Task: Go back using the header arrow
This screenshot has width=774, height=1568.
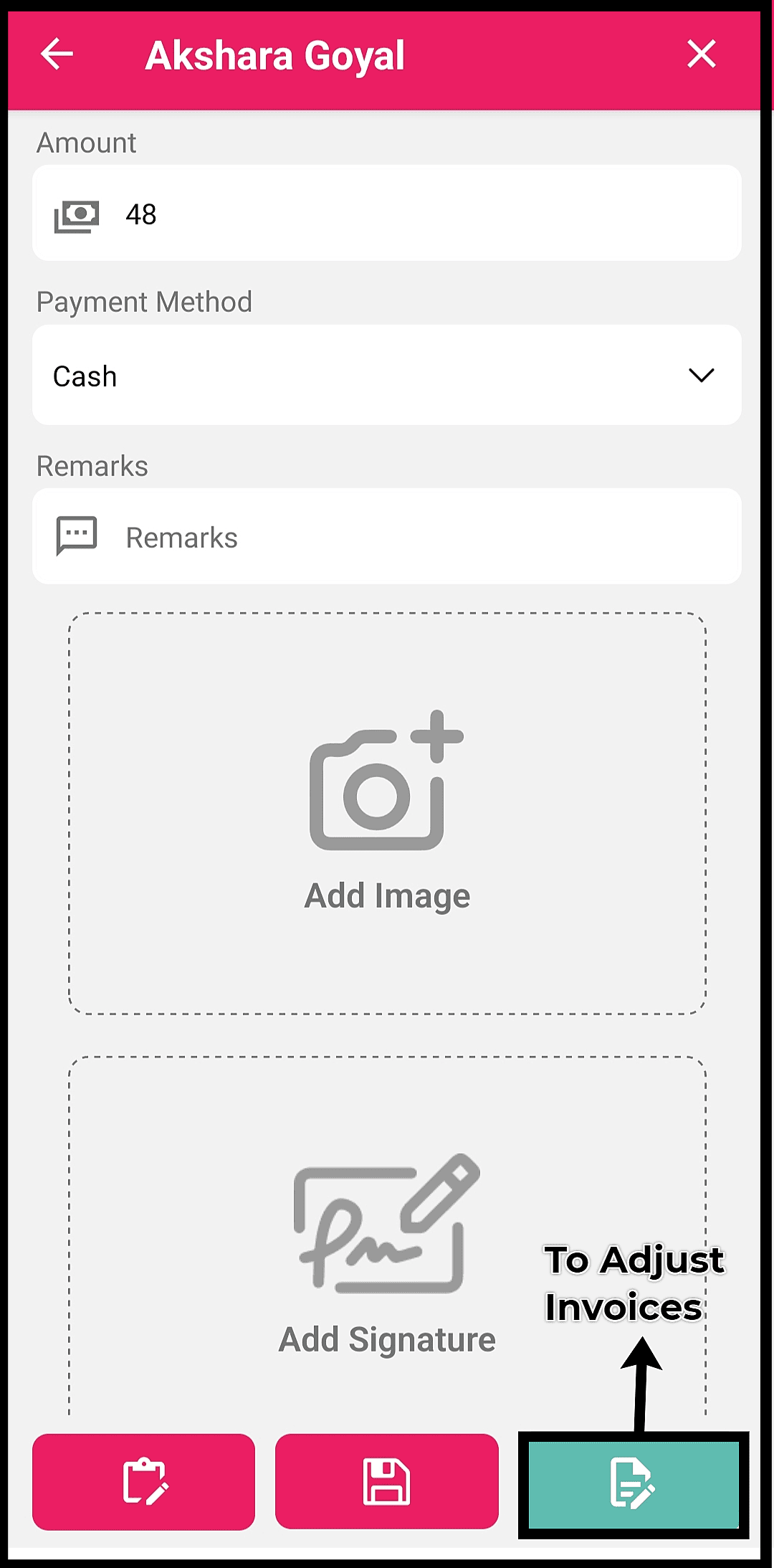Action: pos(57,54)
